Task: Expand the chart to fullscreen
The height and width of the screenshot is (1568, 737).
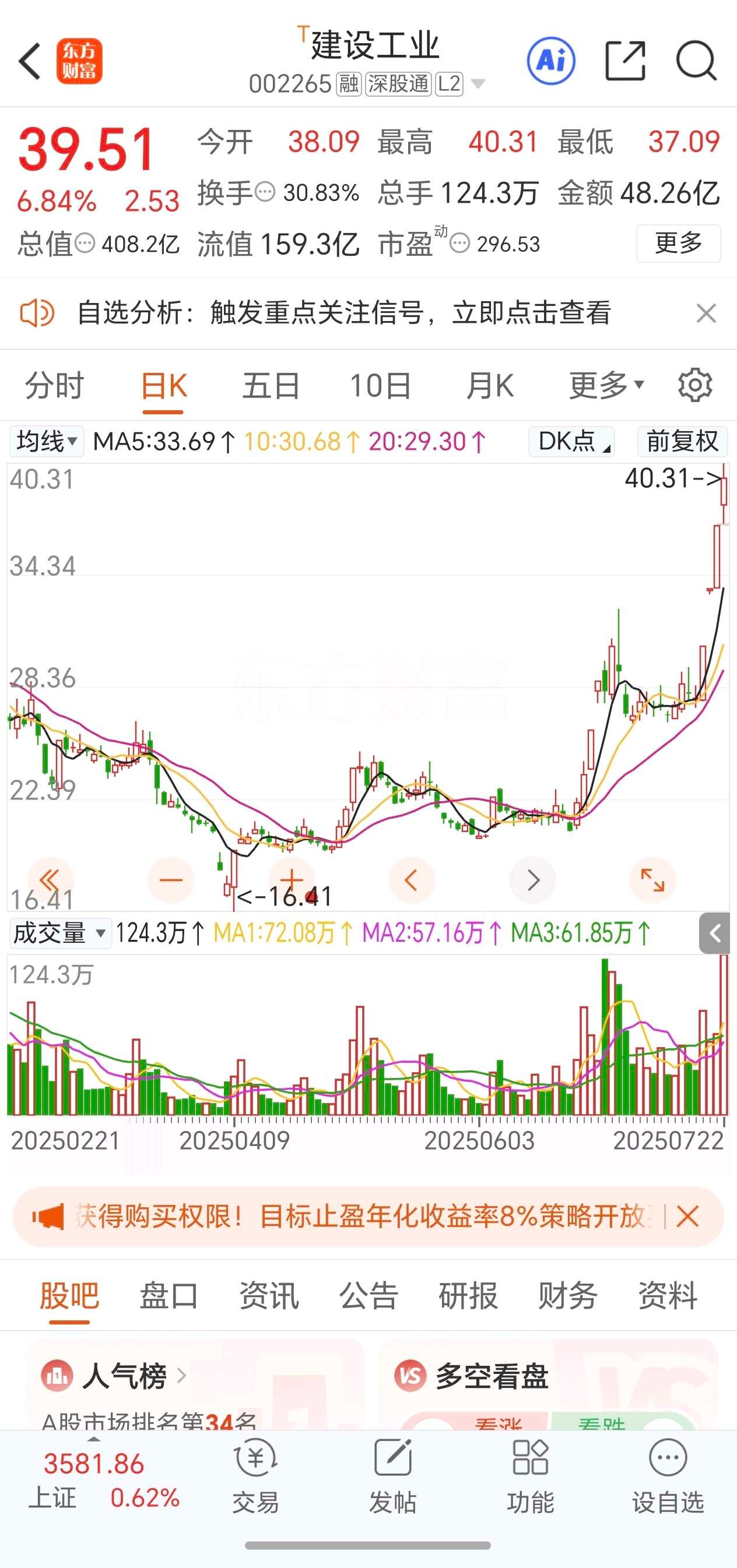Action: click(652, 880)
